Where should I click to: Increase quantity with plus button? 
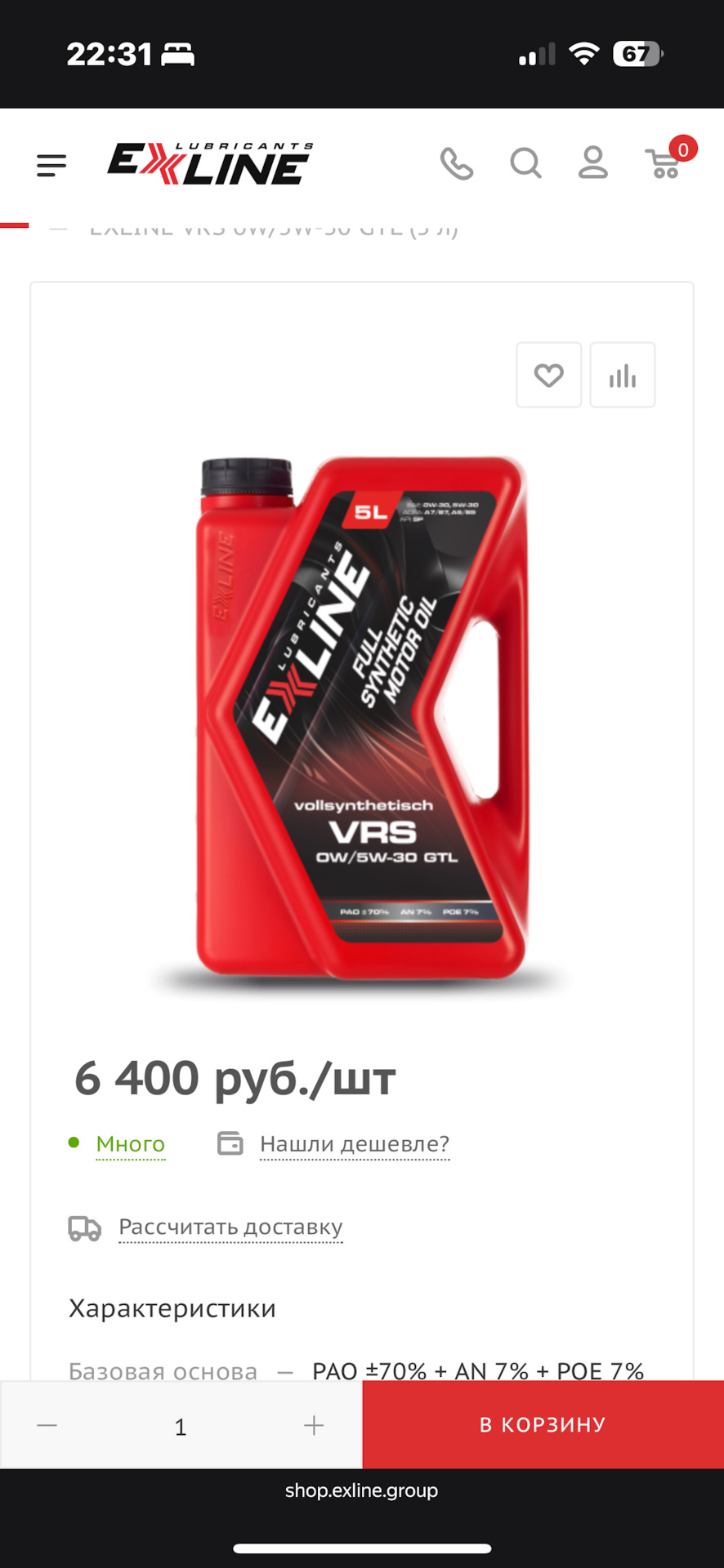(x=314, y=1426)
